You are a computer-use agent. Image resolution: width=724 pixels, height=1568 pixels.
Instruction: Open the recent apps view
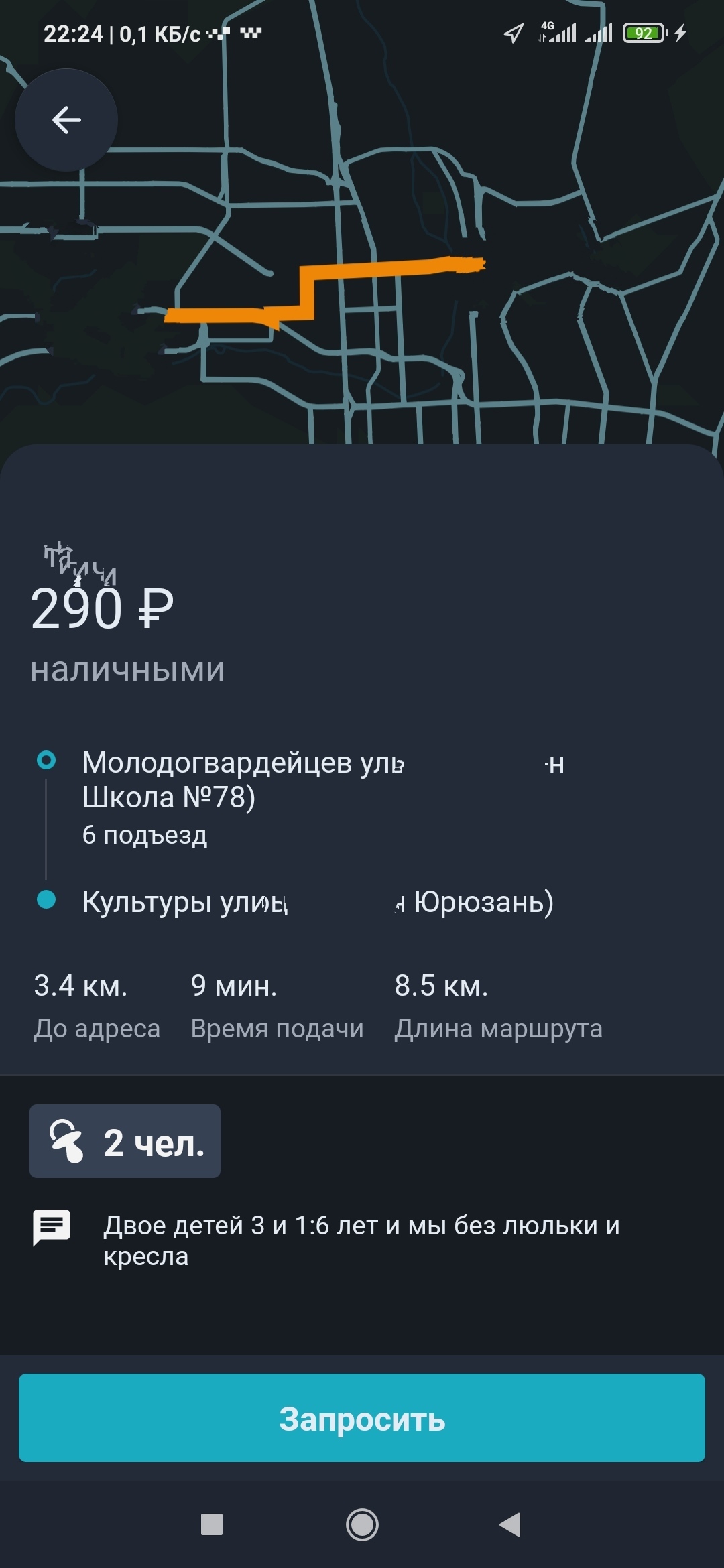point(212,1525)
